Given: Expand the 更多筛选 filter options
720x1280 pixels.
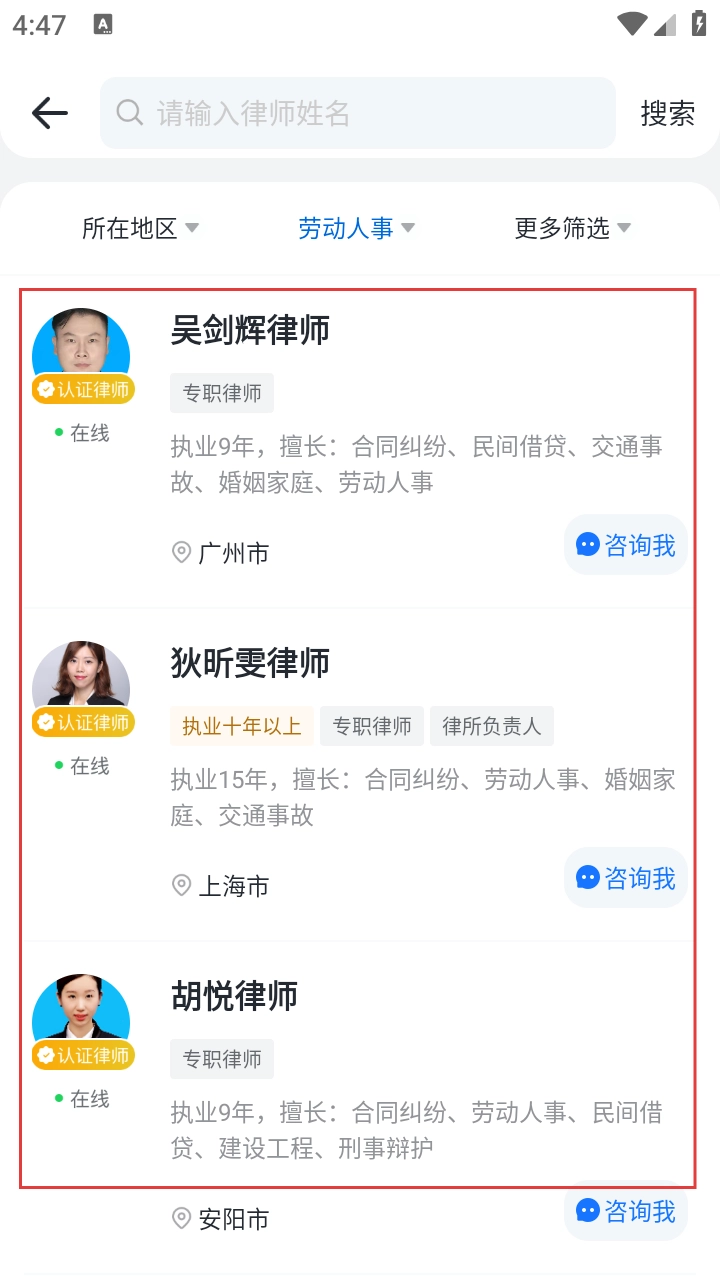Looking at the screenshot, I should [572, 228].
